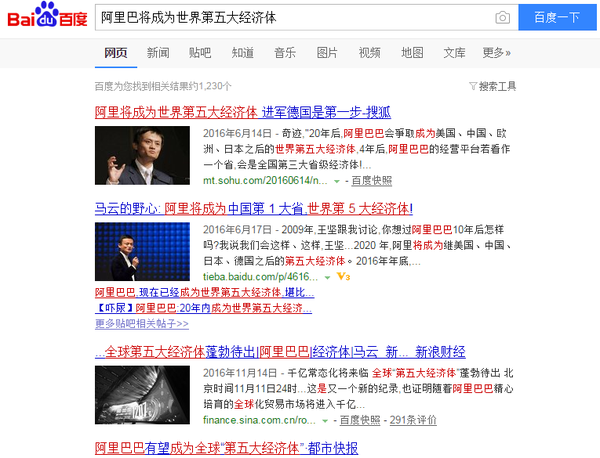Switch to the 音乐 tab
600x458 pixels.
[x=284, y=52]
